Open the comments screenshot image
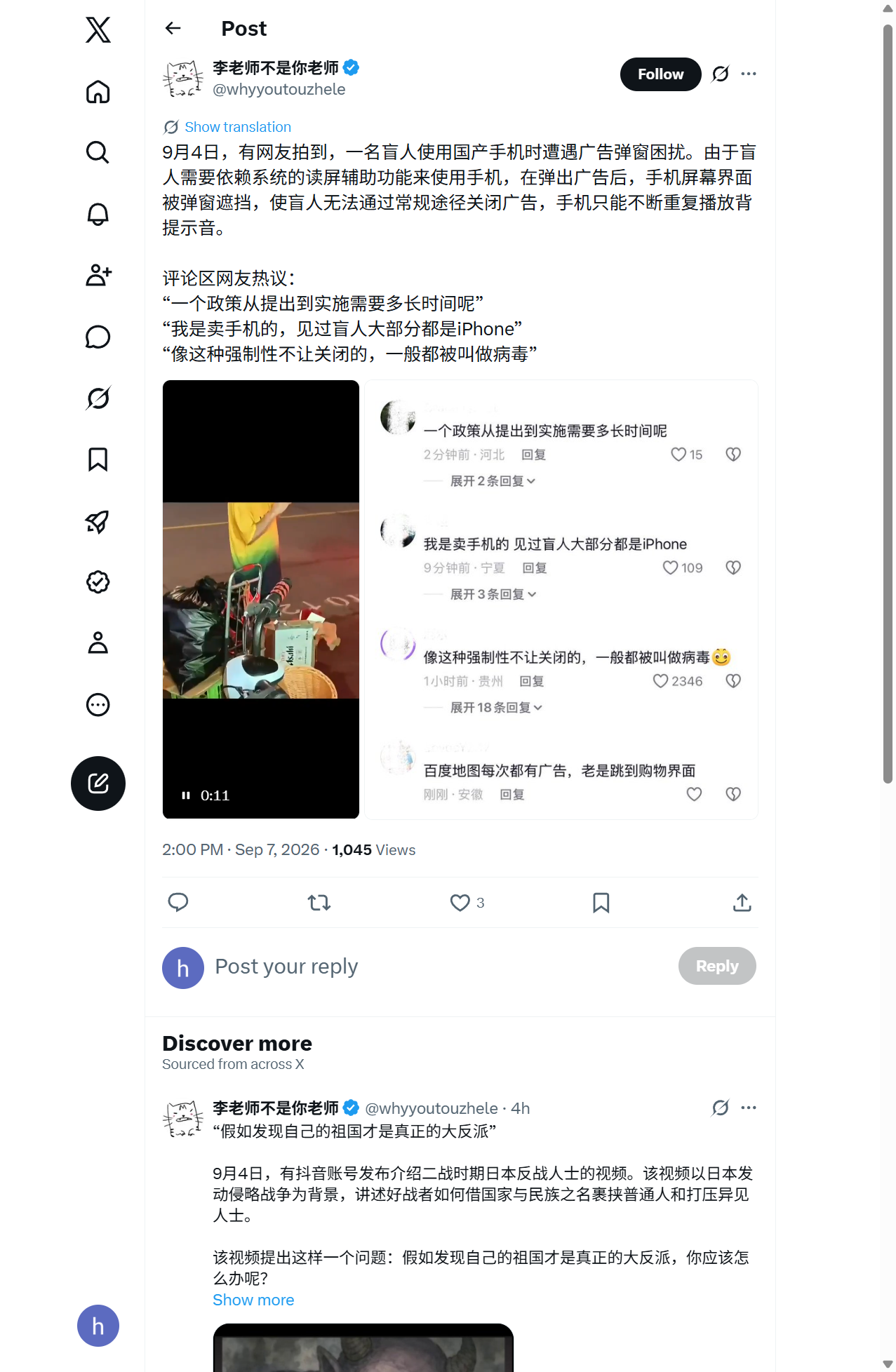This screenshot has height=1372, width=896. 561,600
